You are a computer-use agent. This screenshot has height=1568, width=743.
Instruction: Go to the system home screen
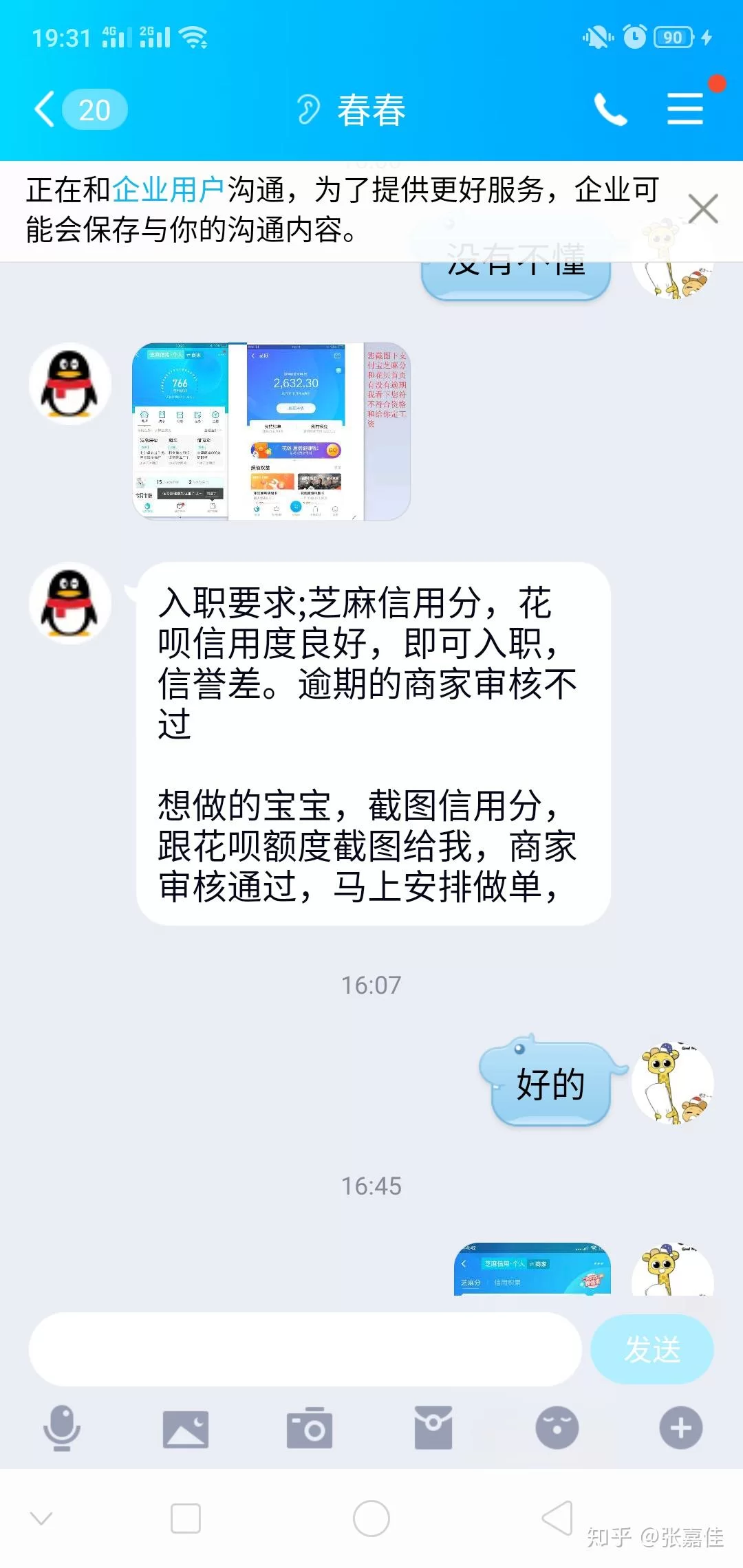point(371,1518)
